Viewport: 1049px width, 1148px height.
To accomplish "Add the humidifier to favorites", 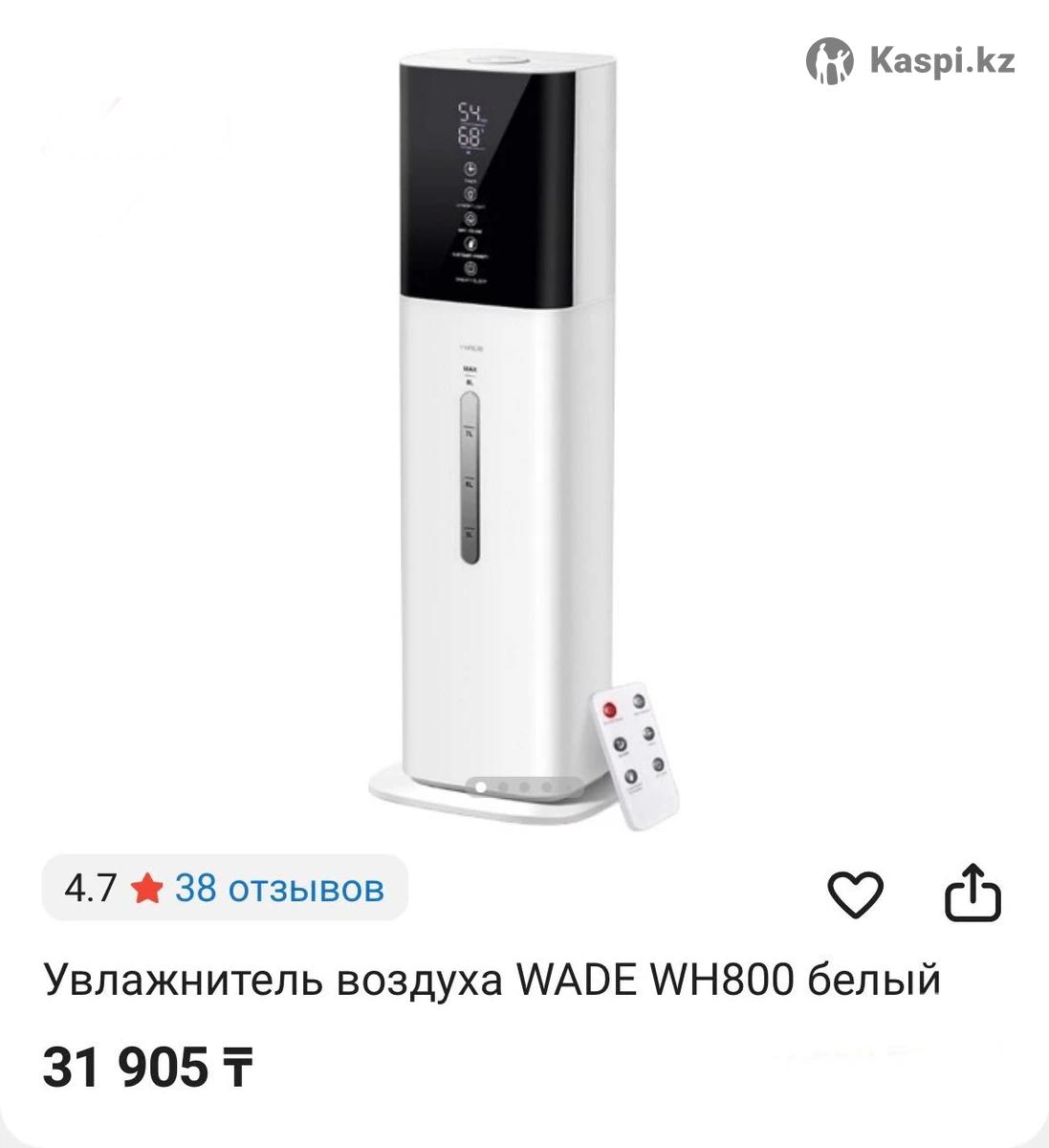I will (x=855, y=894).
